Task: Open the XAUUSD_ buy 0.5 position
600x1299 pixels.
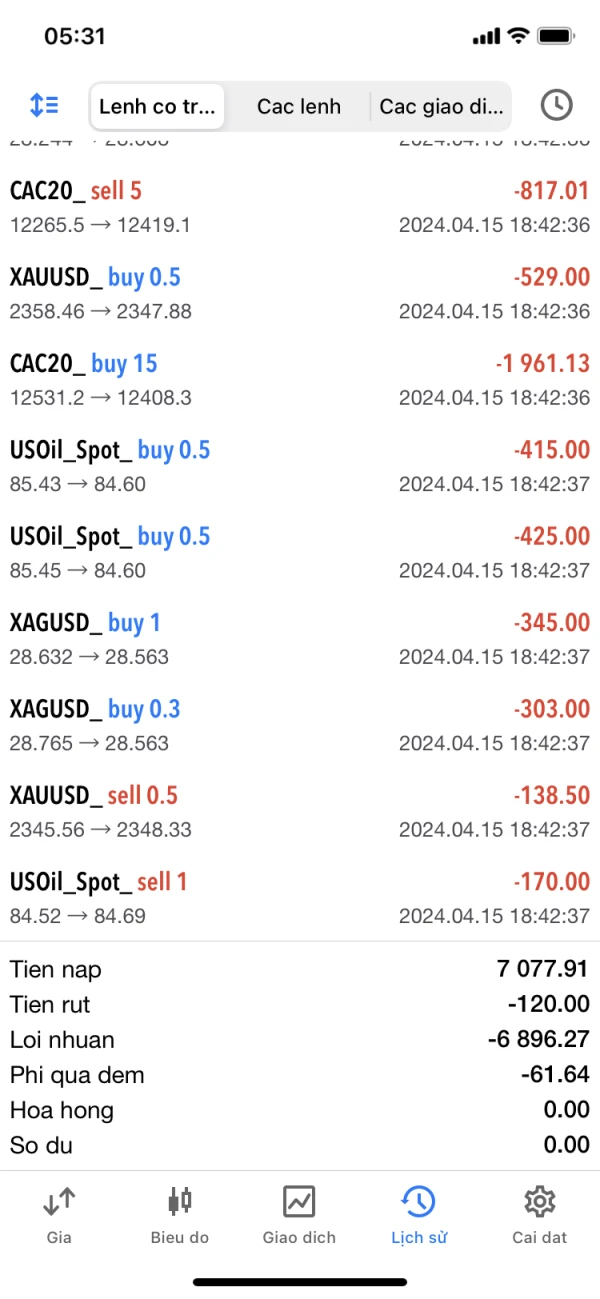Action: click(x=300, y=293)
